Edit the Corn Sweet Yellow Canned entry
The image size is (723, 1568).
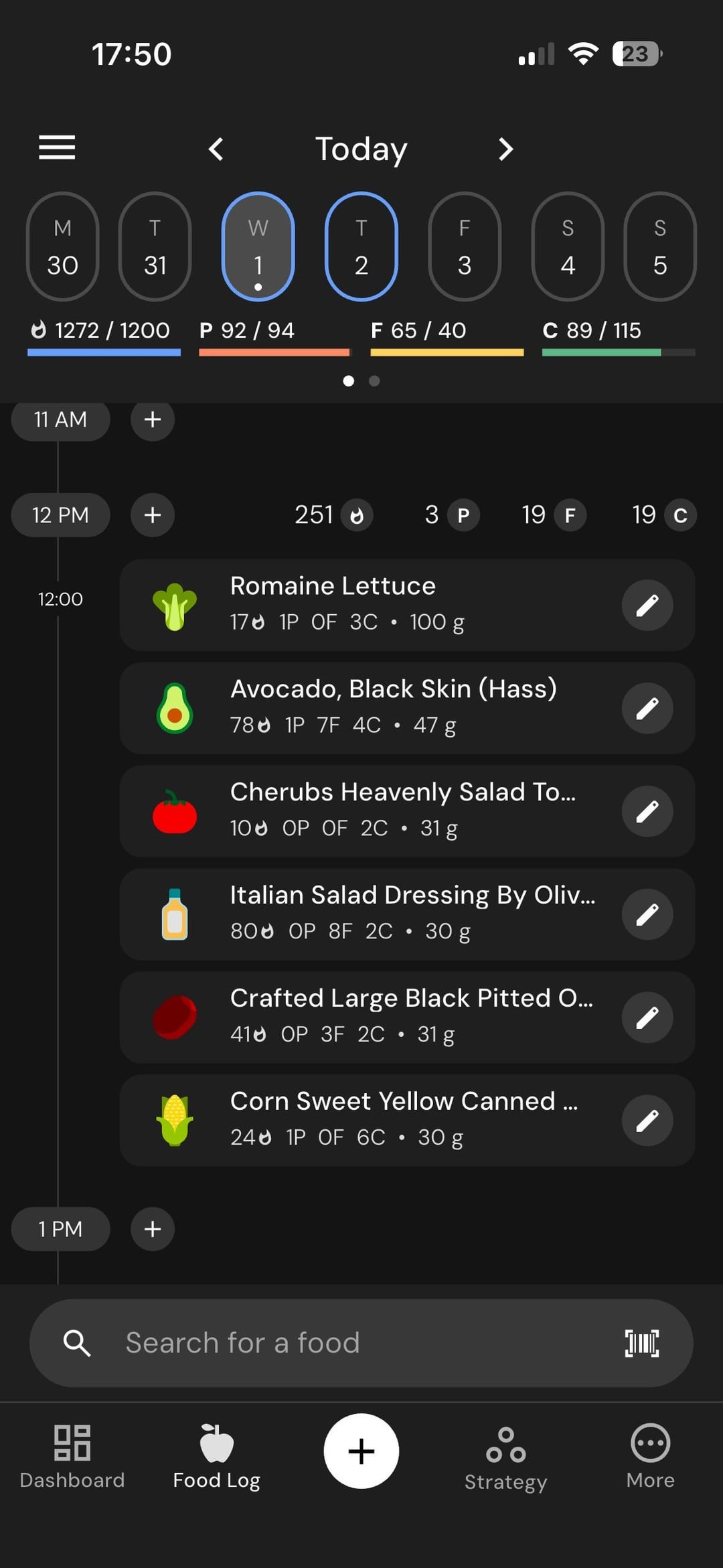coord(647,1121)
